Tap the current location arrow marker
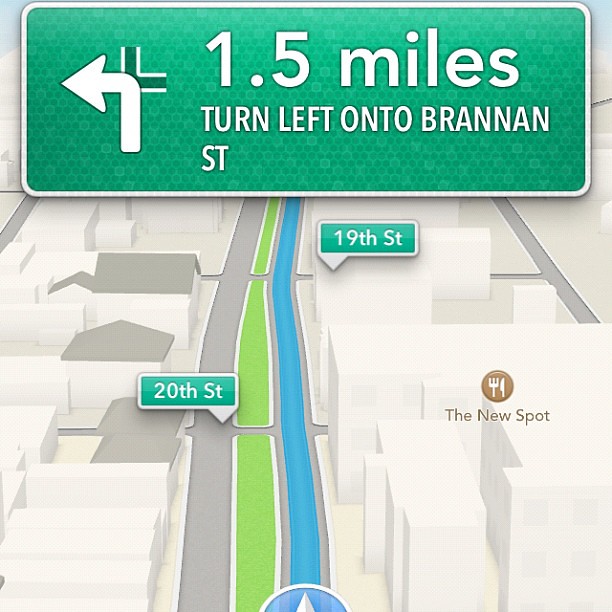Screen dimensions: 612x612 click(303, 602)
